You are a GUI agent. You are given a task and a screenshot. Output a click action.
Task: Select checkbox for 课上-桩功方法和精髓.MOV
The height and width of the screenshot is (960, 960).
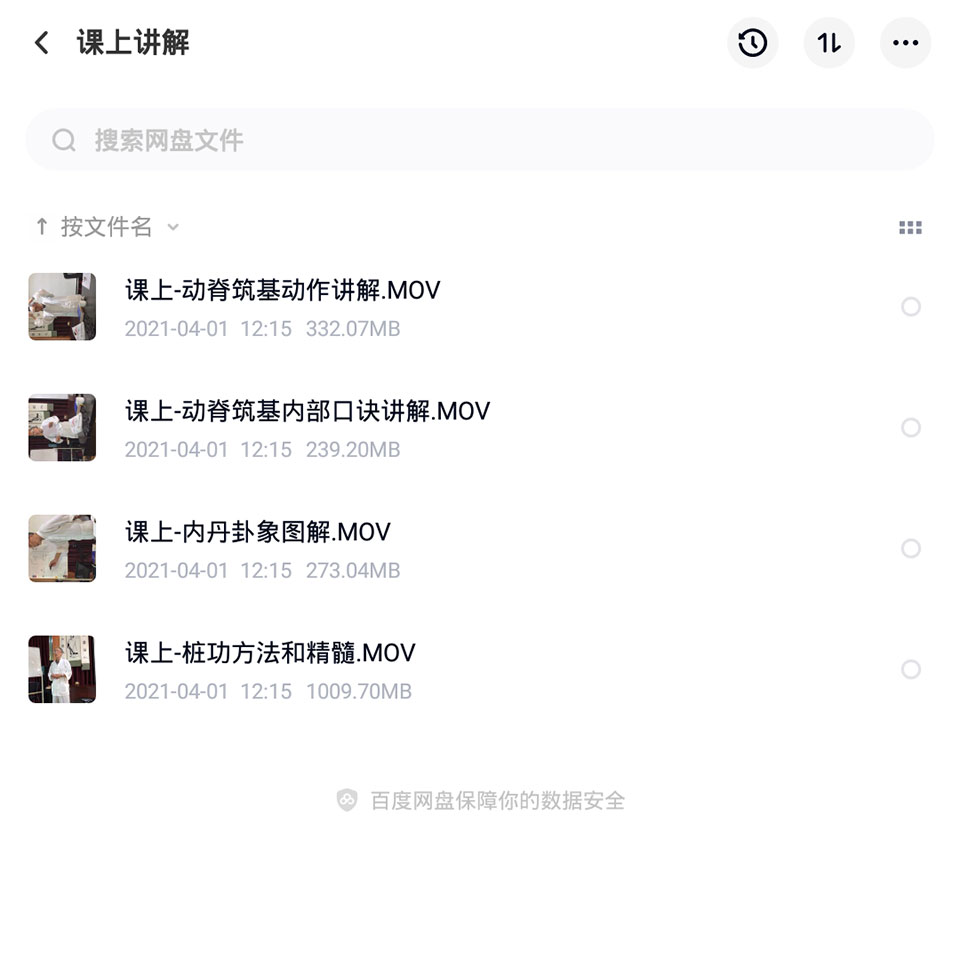pyautogui.click(x=910, y=670)
